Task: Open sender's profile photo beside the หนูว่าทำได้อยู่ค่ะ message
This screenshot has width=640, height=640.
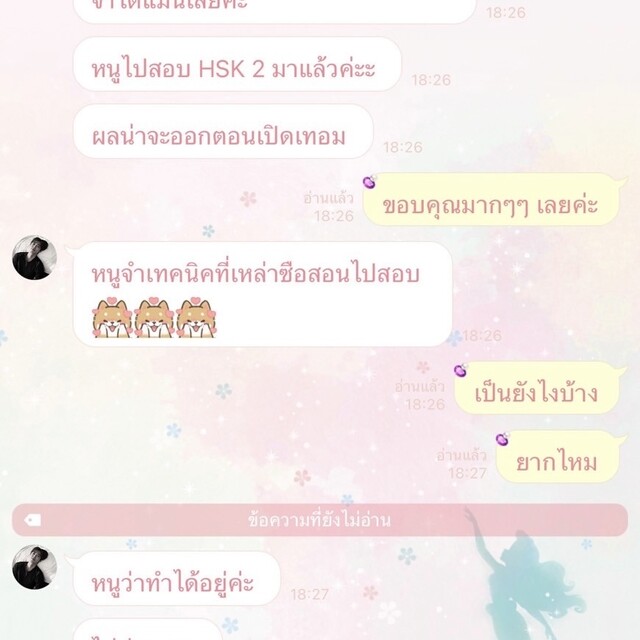Action: 34,567
